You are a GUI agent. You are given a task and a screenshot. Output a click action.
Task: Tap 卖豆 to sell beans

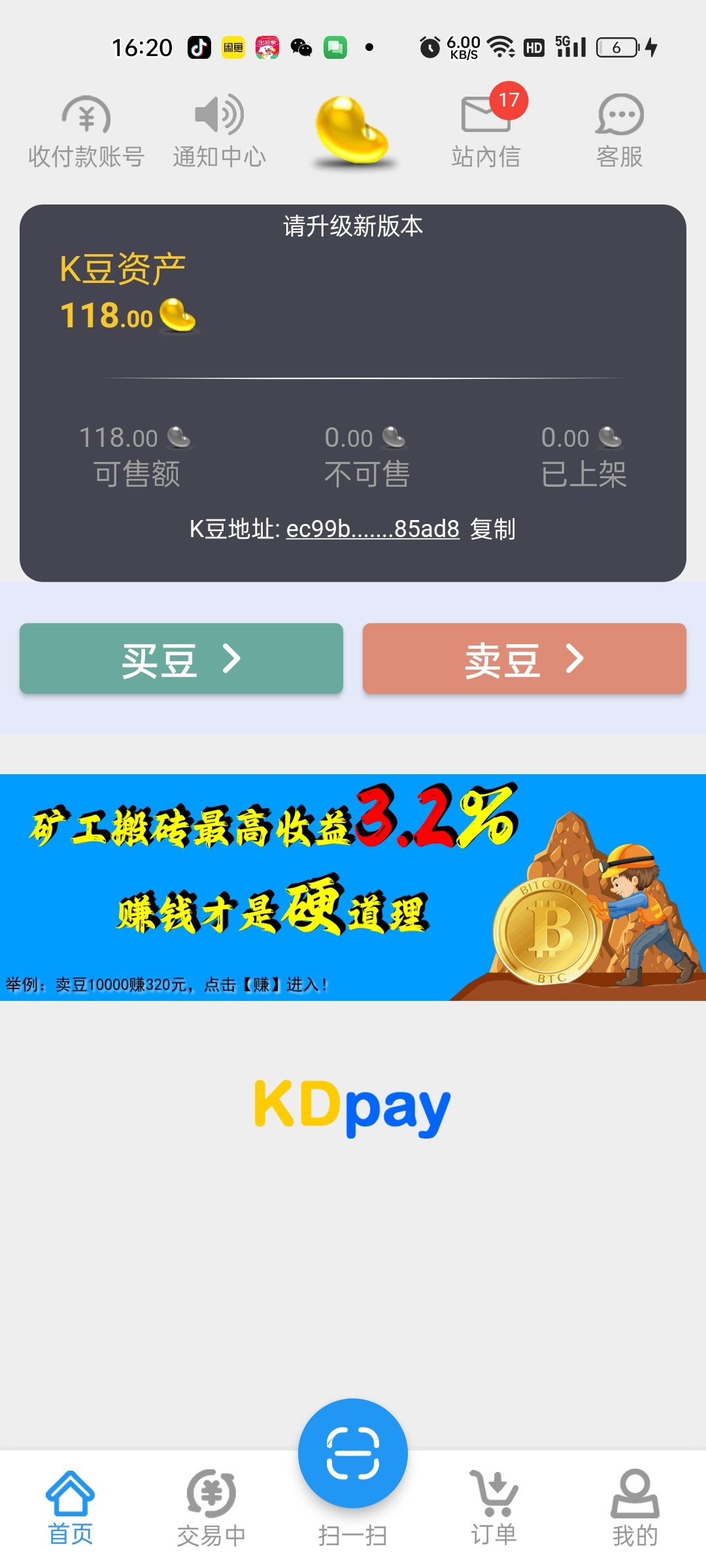[524, 659]
